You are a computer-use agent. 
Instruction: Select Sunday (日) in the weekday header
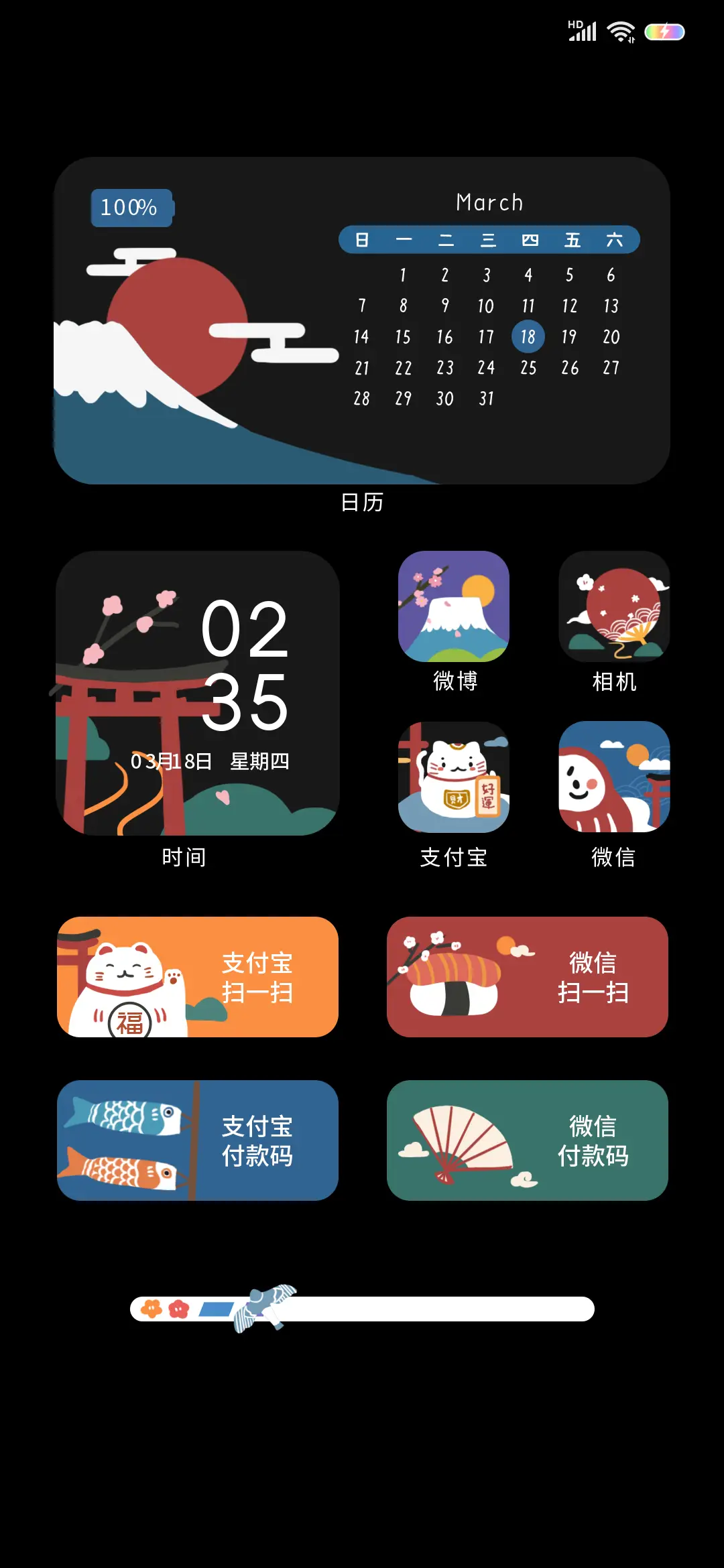[x=361, y=239]
